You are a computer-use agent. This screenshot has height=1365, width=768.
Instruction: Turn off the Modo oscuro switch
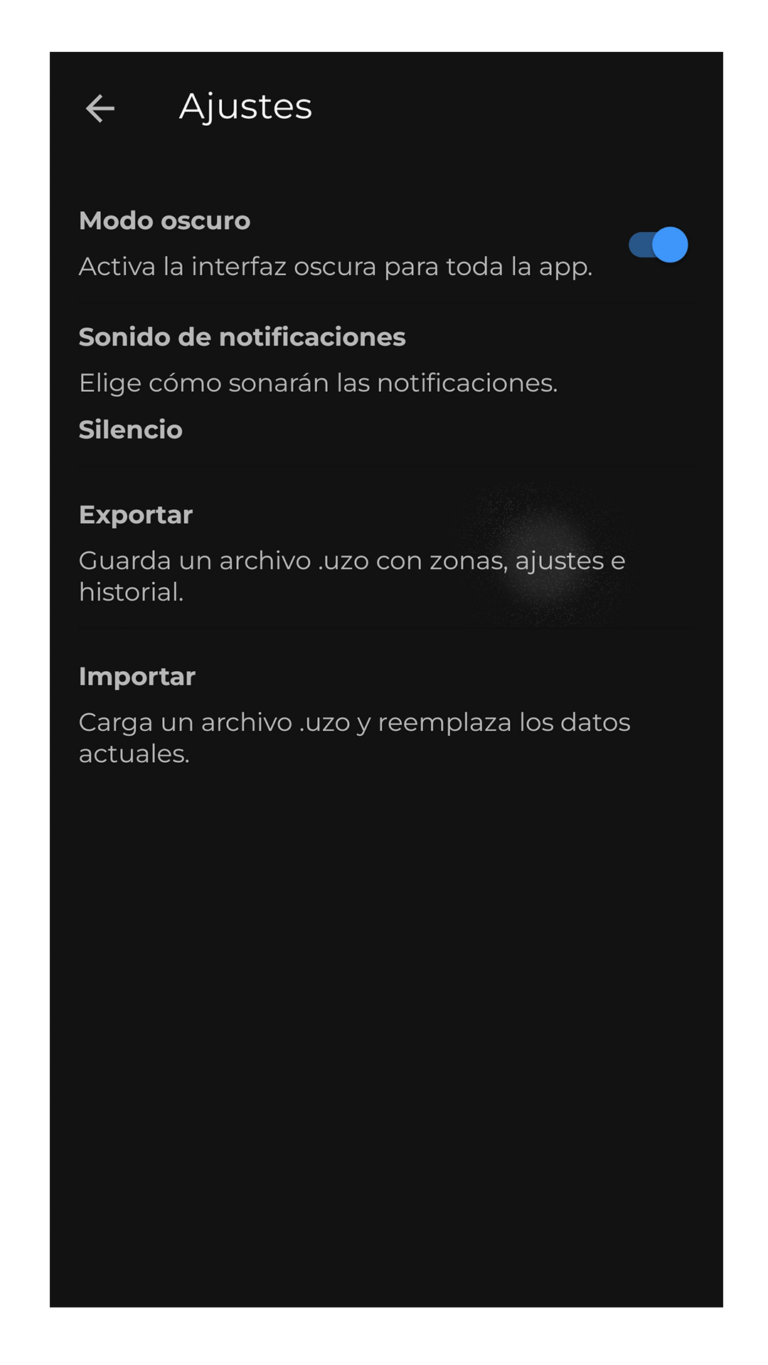(x=658, y=245)
